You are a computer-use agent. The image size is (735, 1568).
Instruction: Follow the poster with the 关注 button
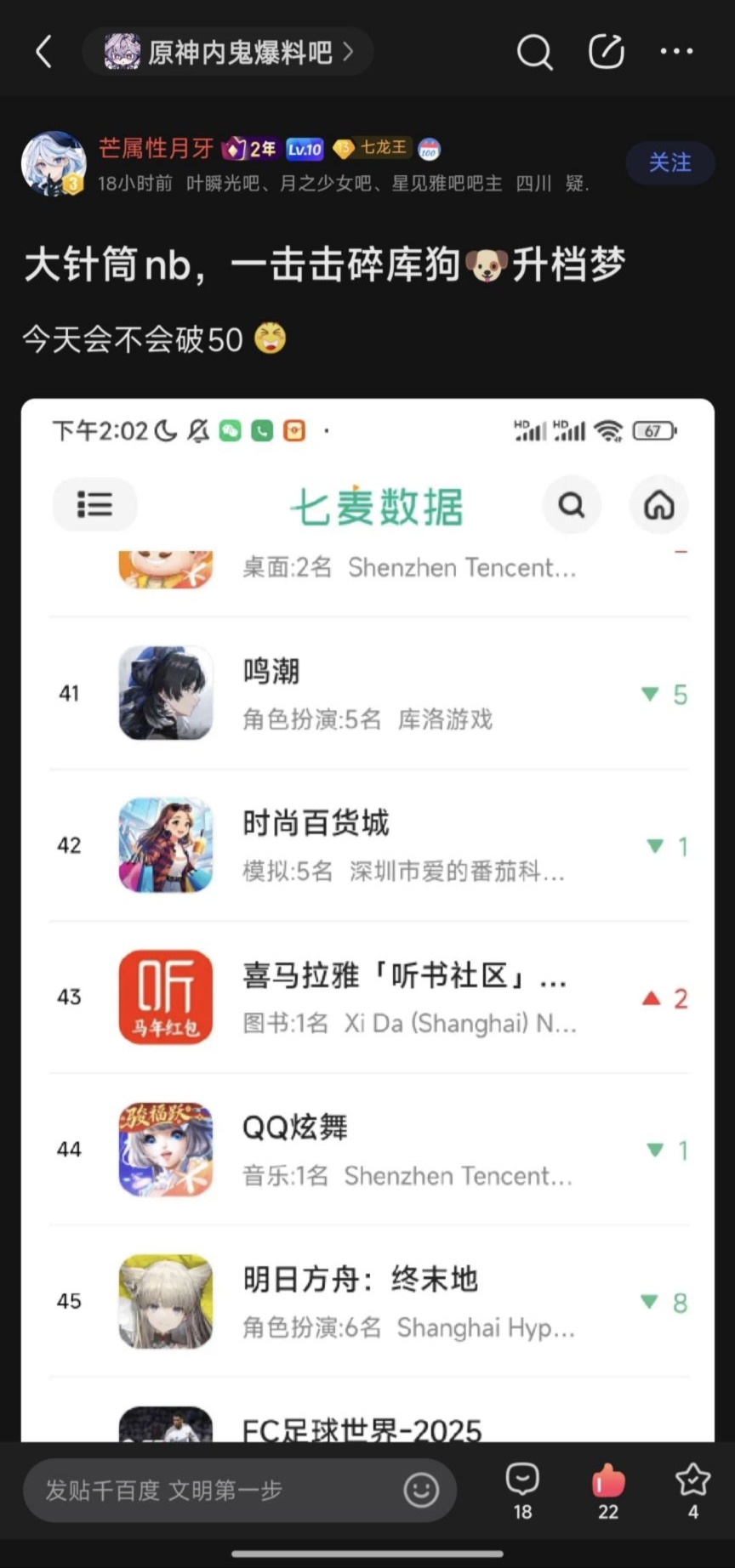(x=669, y=162)
